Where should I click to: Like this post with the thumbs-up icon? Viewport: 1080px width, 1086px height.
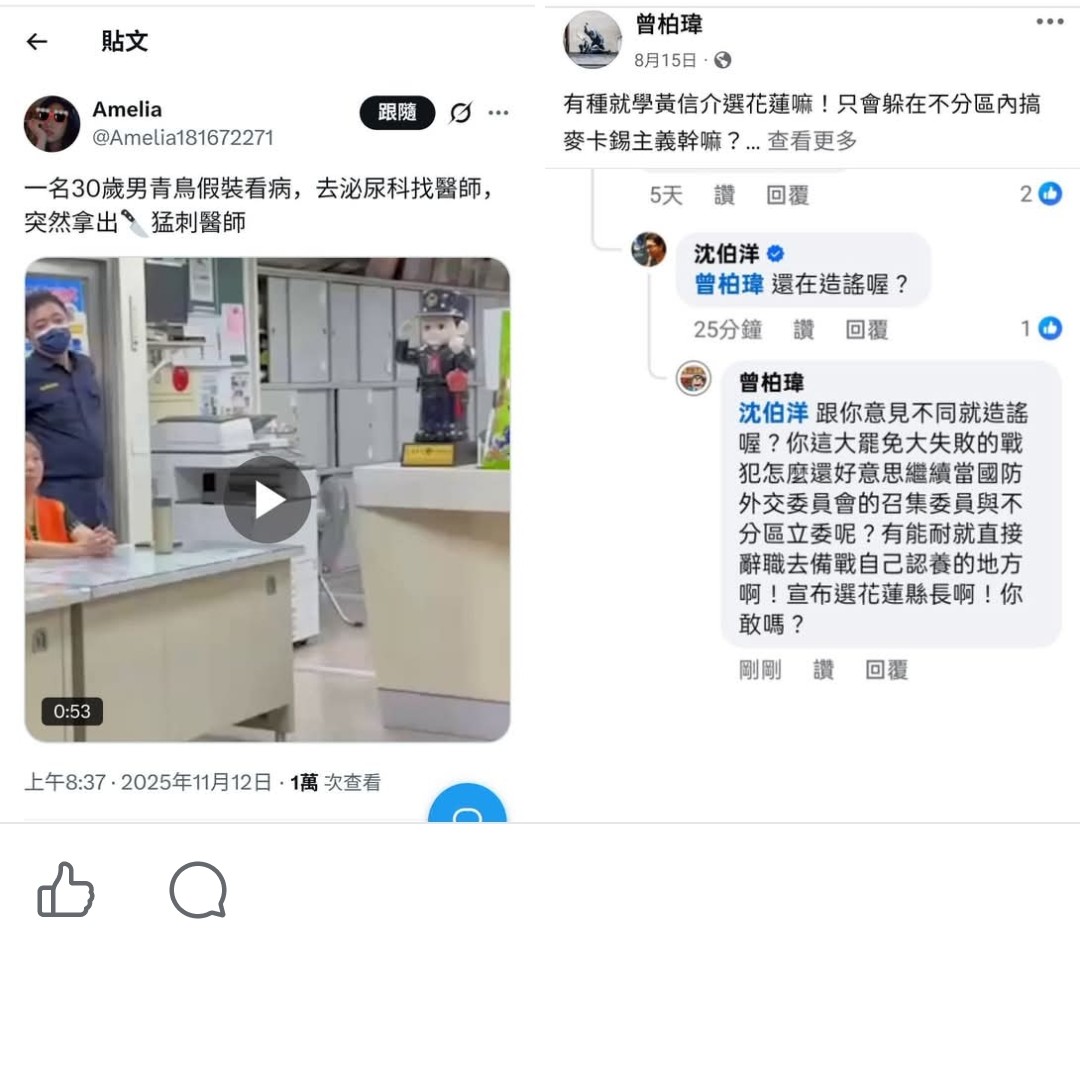(x=66, y=890)
